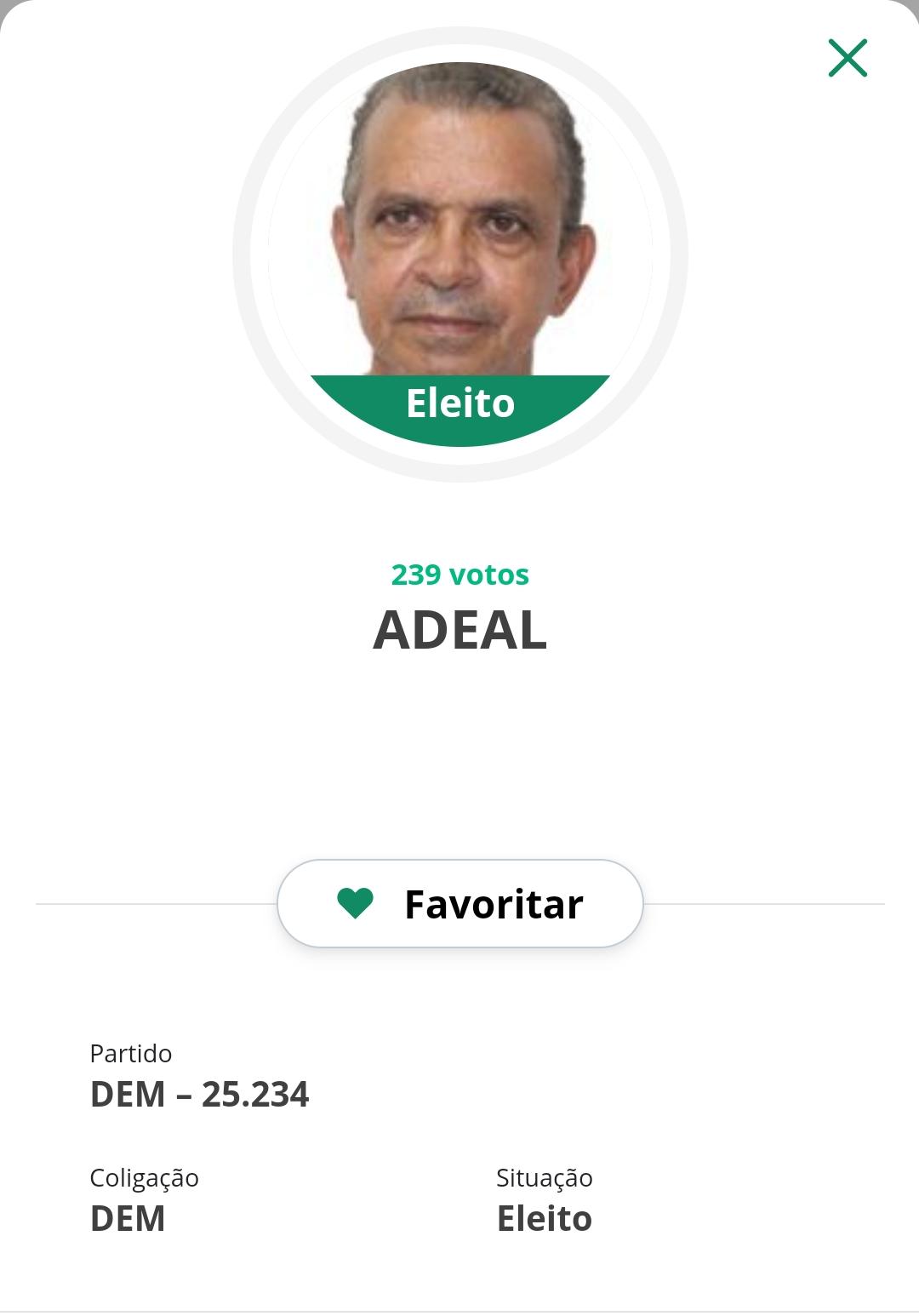Close the candidate details panel
The image size is (919, 1316).
[847, 58]
